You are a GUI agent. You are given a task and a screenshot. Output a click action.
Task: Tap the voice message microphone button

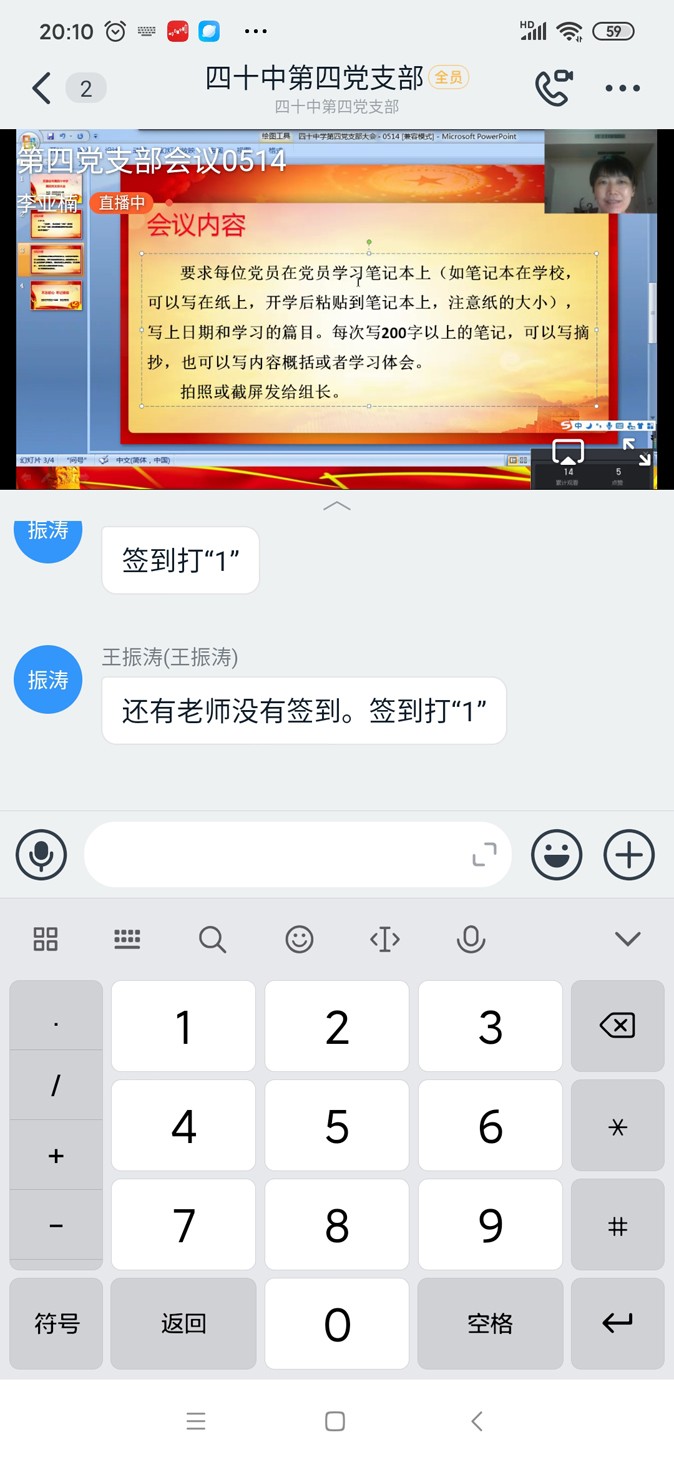[x=41, y=855]
